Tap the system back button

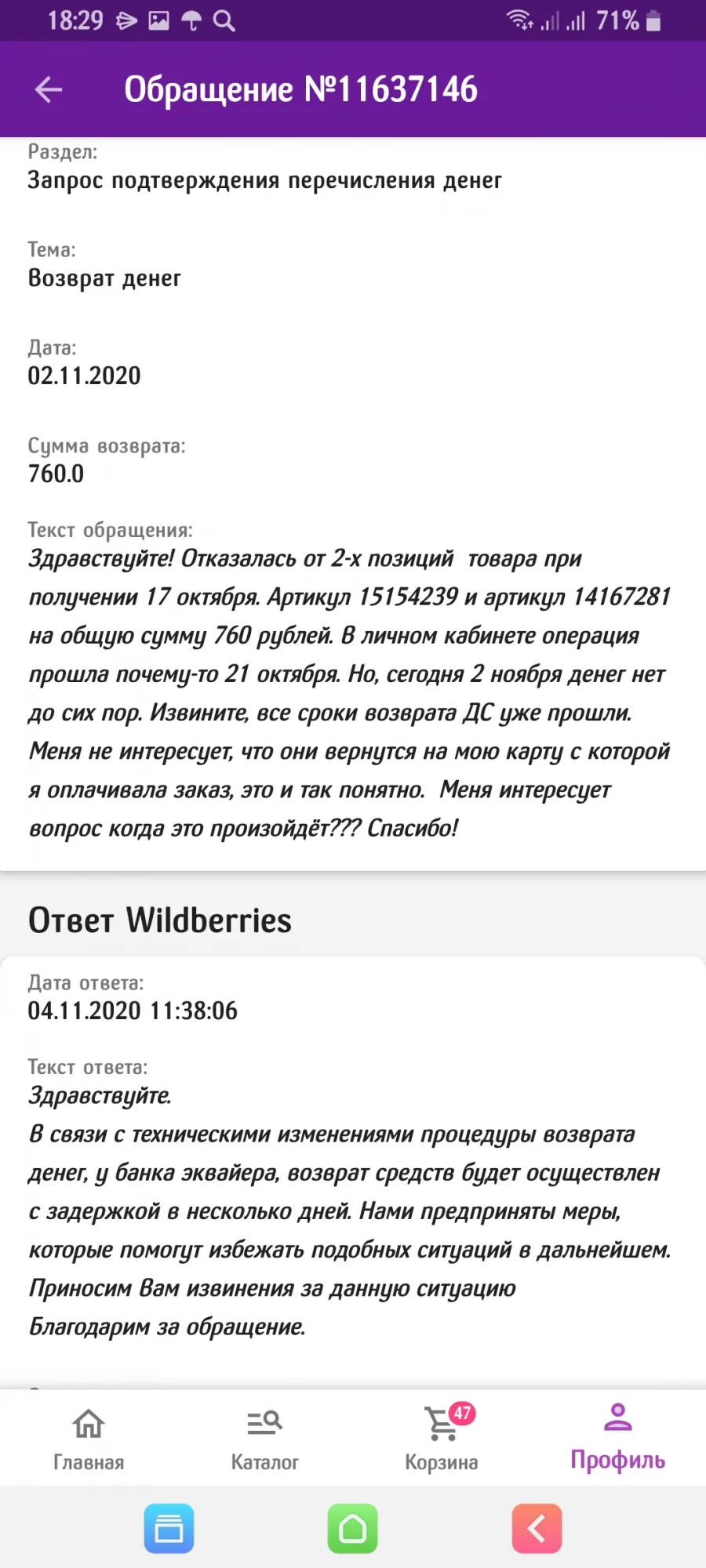click(x=537, y=1529)
